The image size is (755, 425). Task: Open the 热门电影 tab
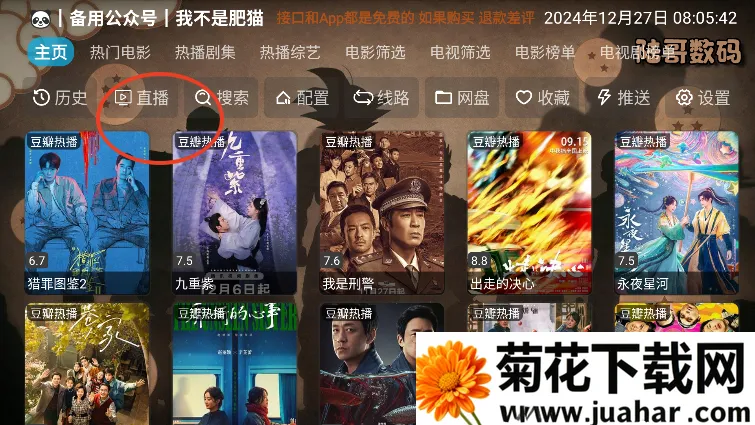122,53
